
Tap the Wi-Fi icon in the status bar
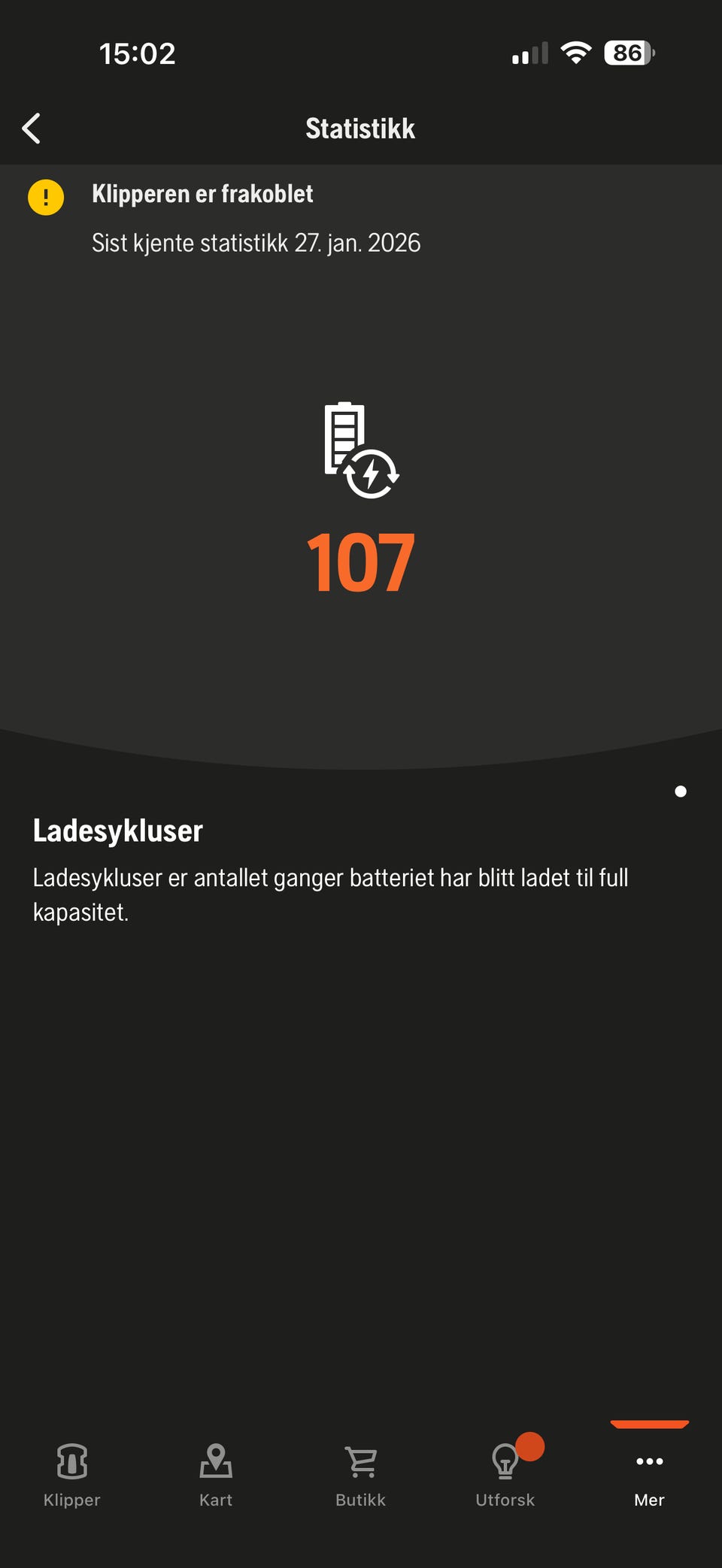pyautogui.click(x=577, y=53)
